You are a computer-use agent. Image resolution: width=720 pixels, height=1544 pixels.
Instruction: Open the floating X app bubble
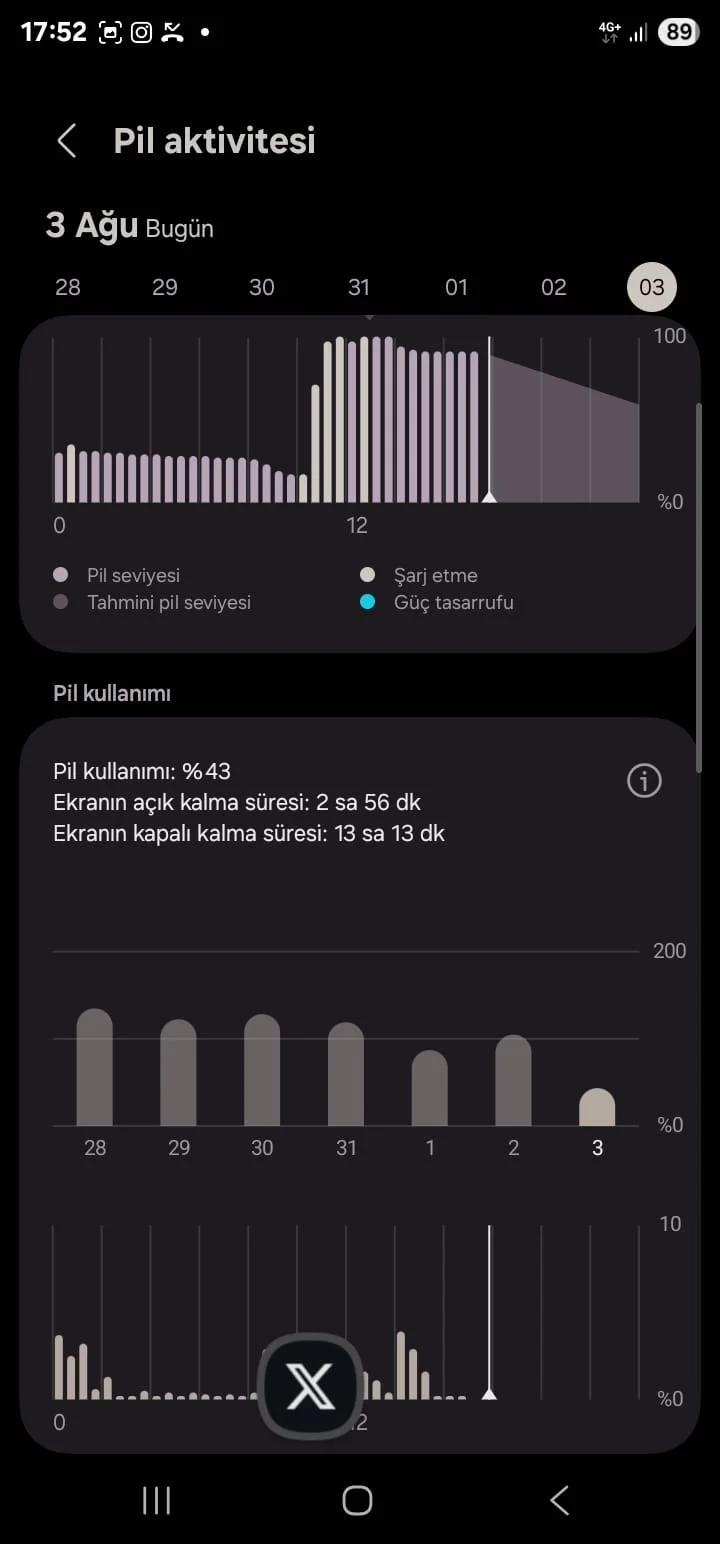coord(310,1386)
